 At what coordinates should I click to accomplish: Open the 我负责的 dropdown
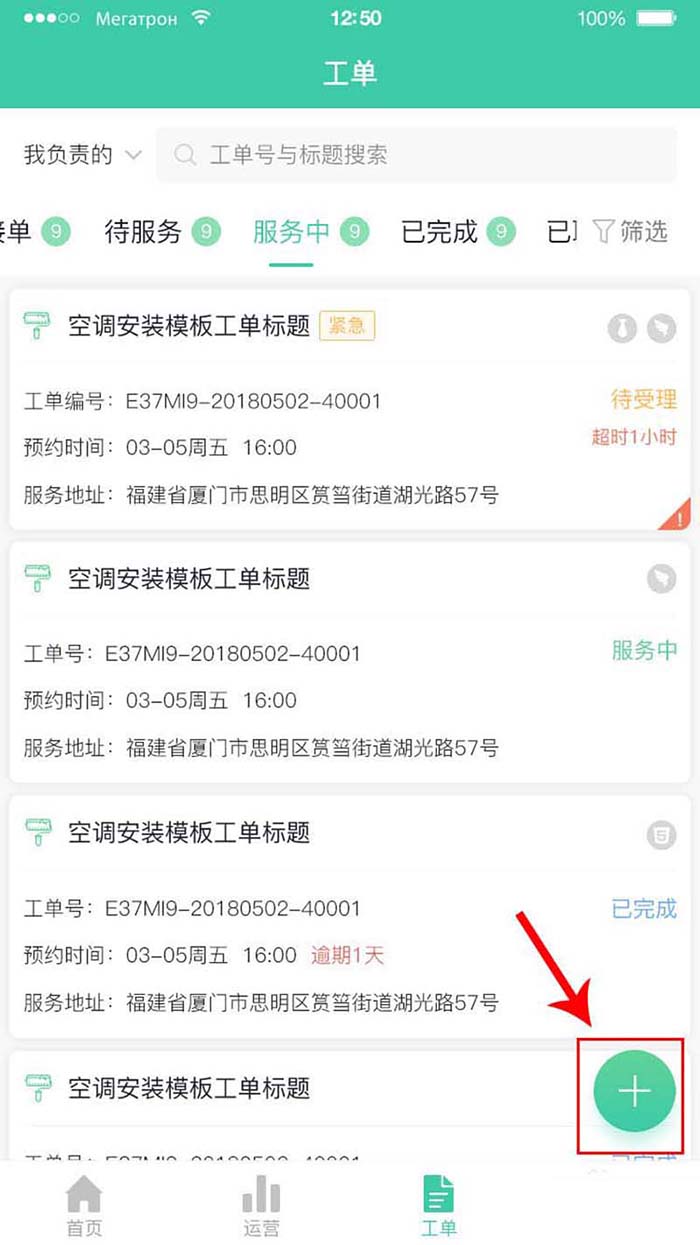[x=82, y=155]
